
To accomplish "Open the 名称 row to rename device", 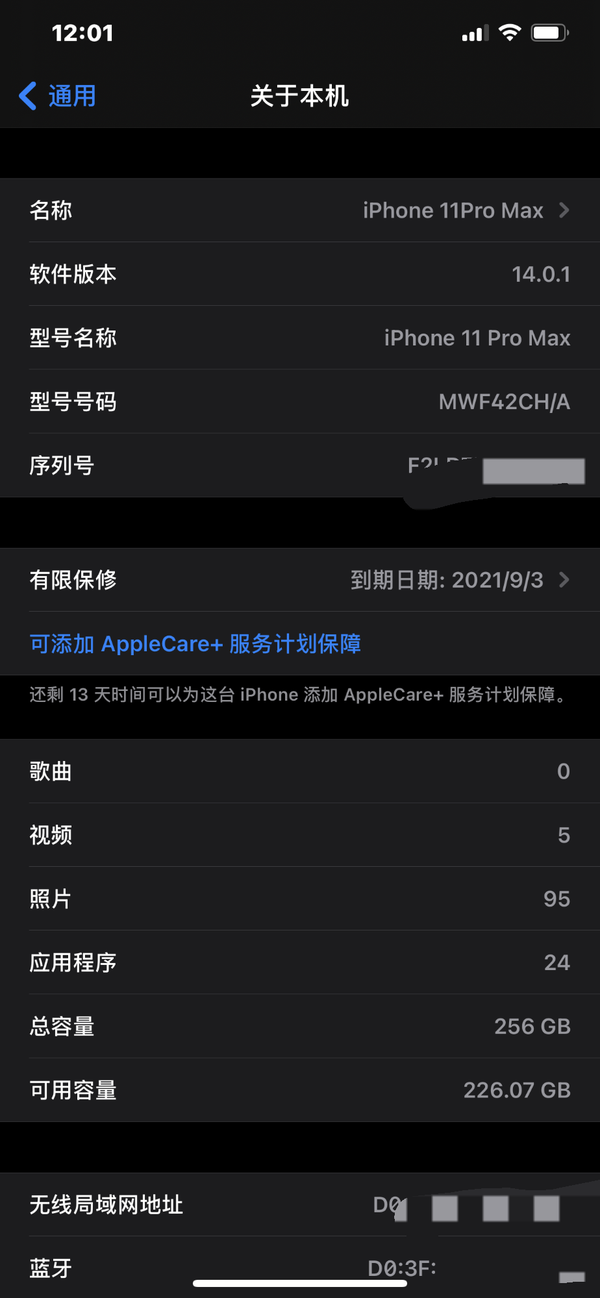I will pos(300,211).
